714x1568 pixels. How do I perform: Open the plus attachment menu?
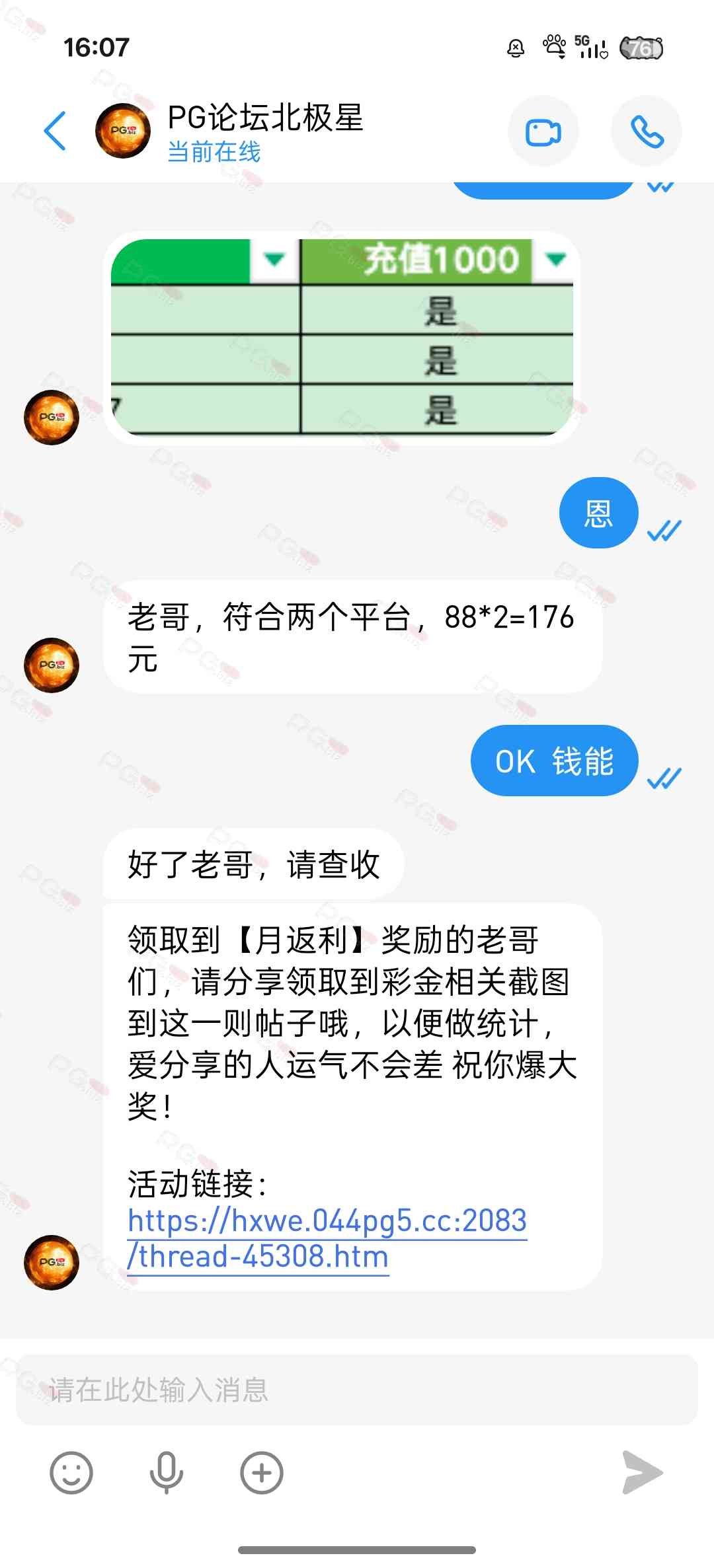pyautogui.click(x=262, y=1473)
